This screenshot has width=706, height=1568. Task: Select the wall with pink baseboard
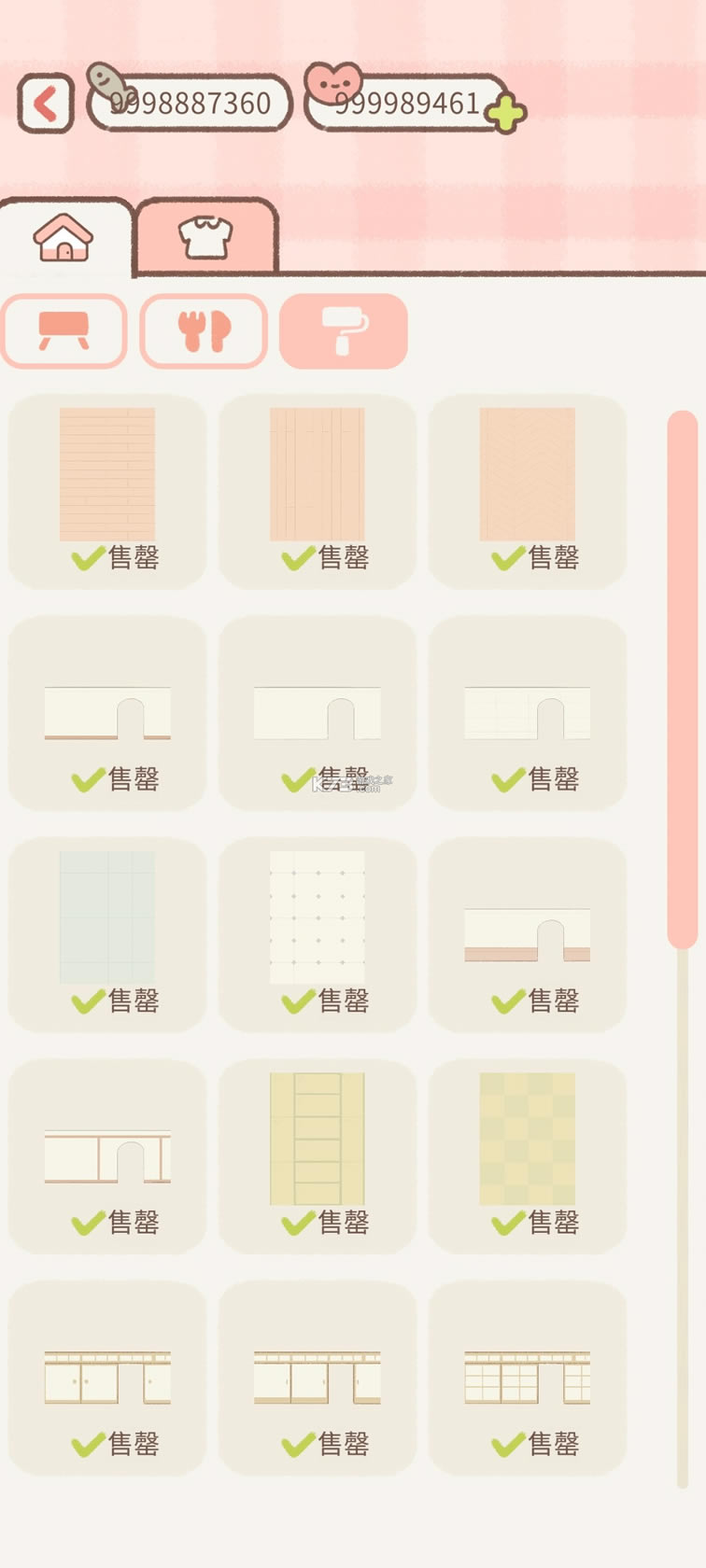pos(528,933)
